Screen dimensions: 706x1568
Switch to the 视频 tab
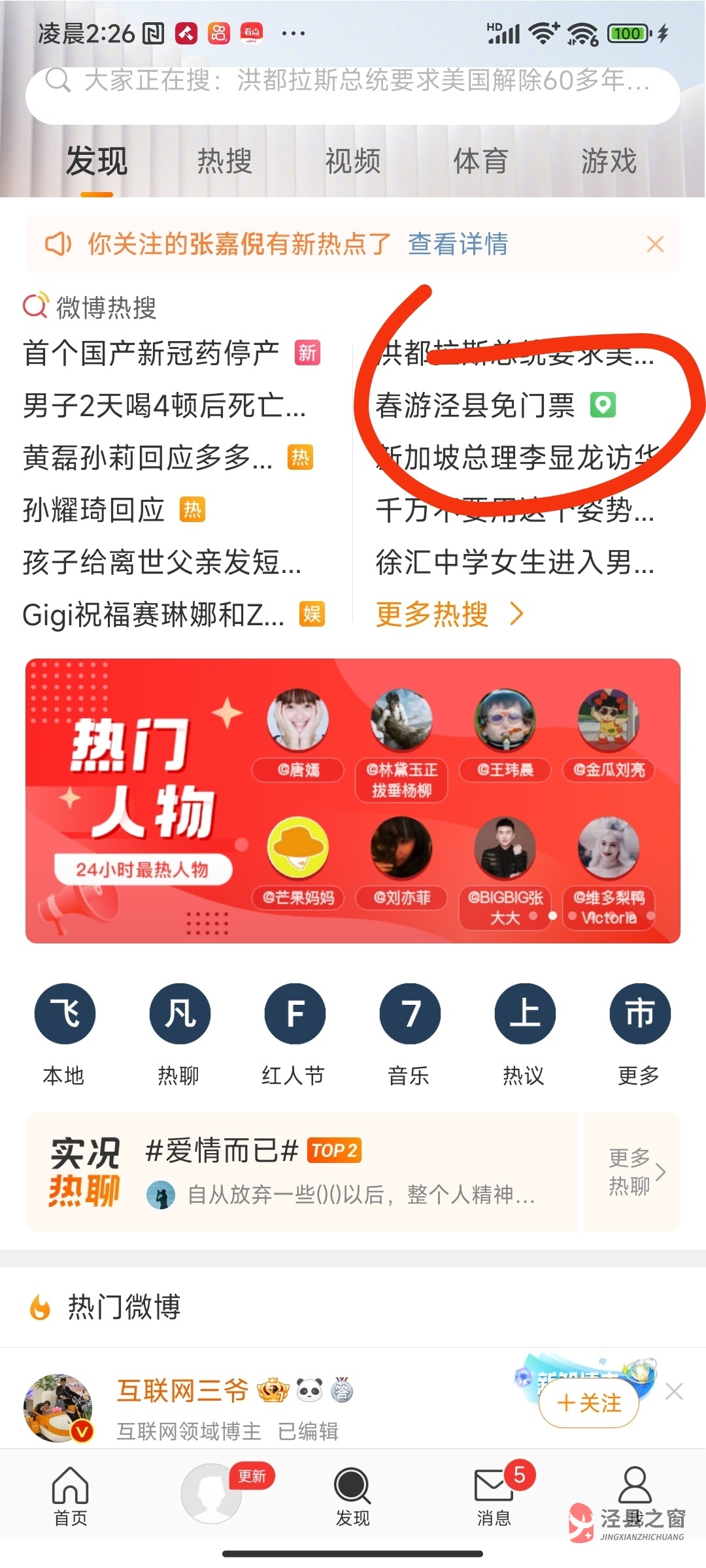coord(352,161)
